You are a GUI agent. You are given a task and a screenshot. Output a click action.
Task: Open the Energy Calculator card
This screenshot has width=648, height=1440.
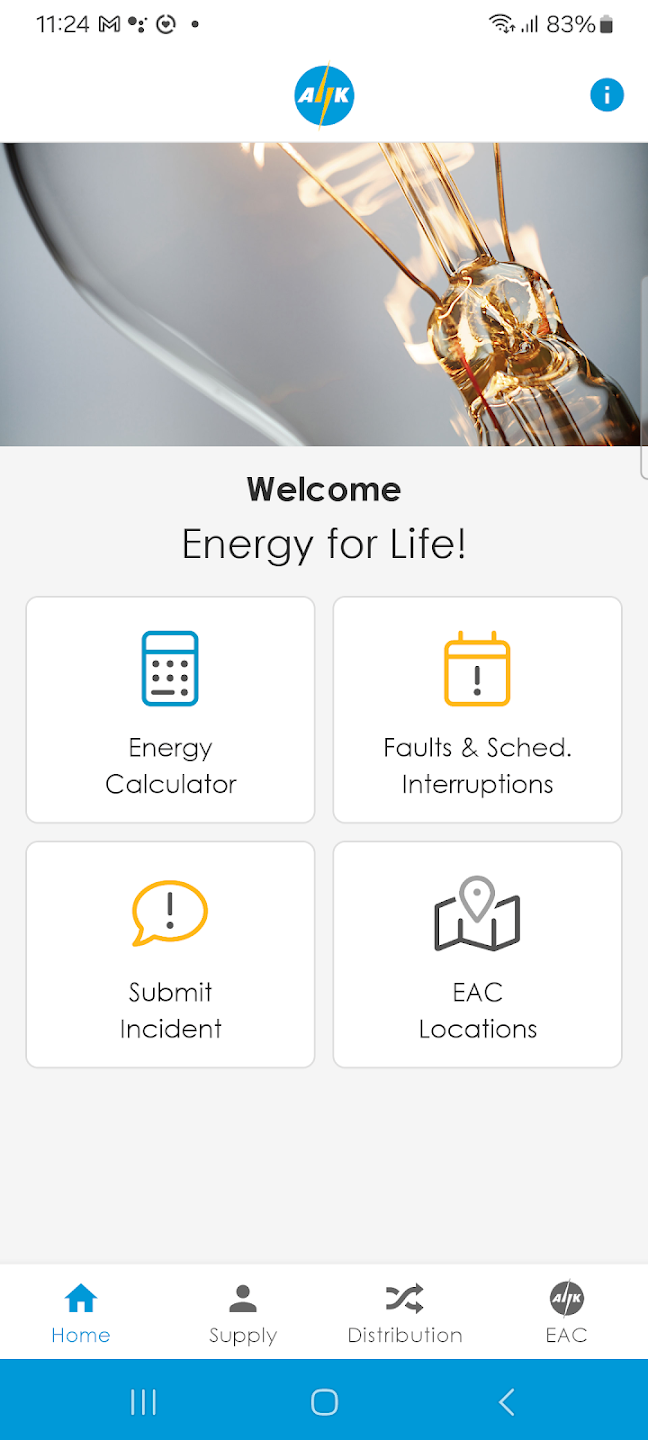(170, 710)
